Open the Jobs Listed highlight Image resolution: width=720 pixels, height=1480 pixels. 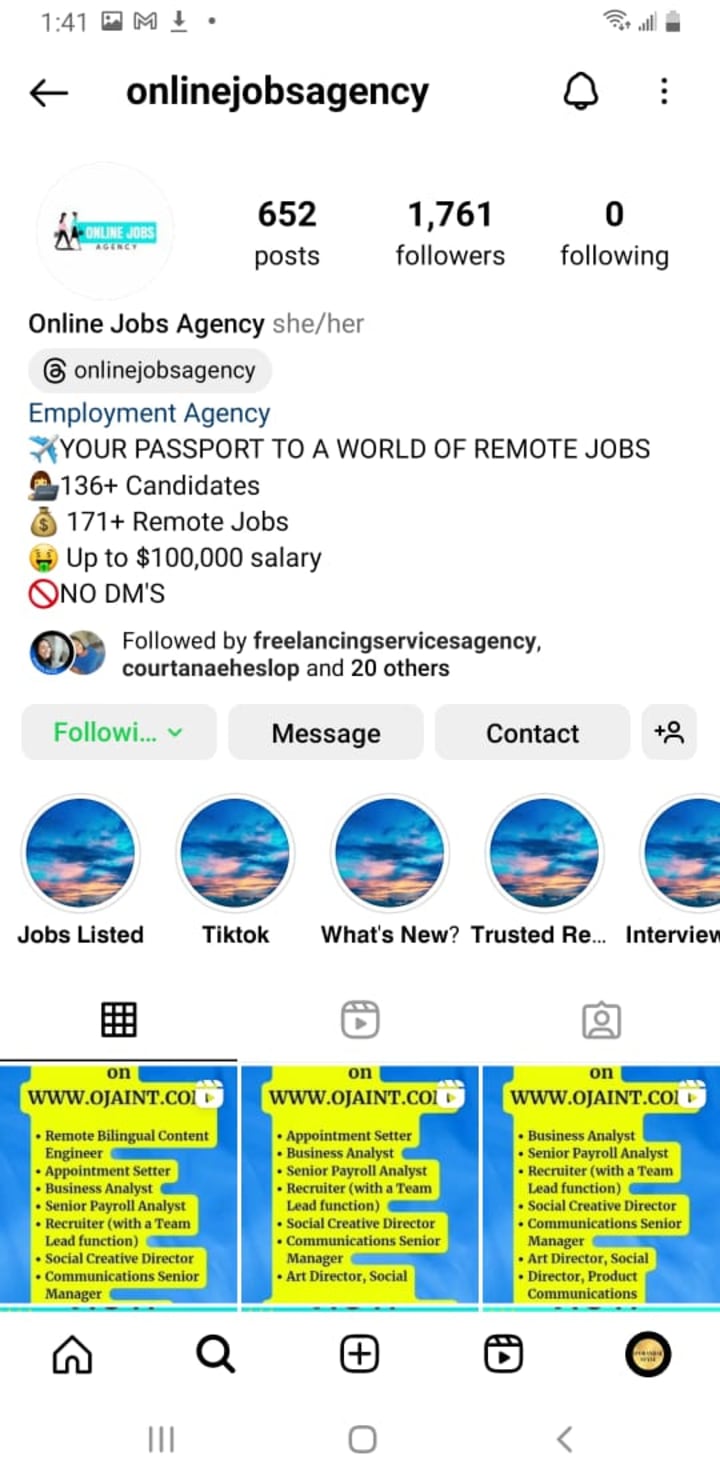tap(80, 853)
